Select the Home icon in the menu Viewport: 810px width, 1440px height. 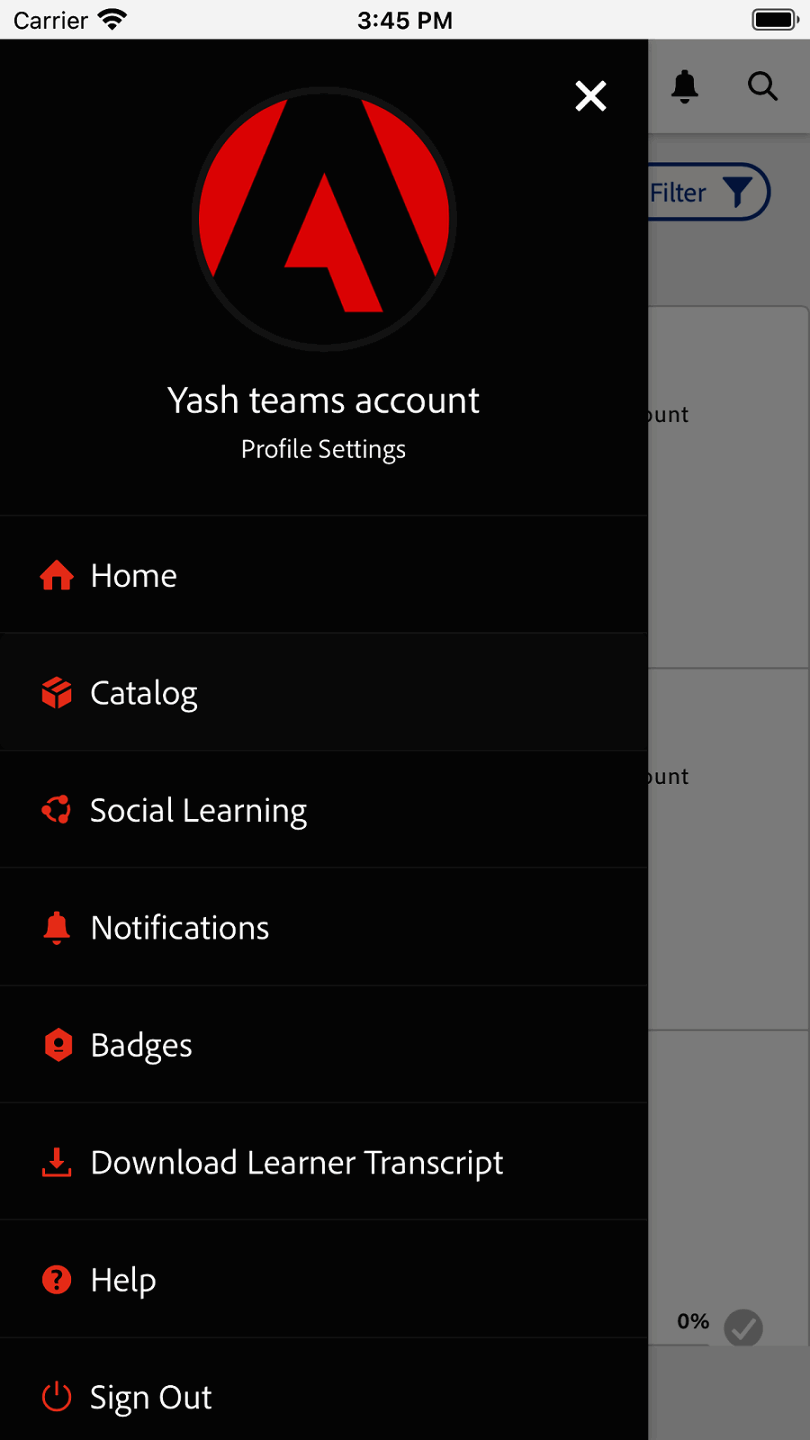(x=57, y=575)
